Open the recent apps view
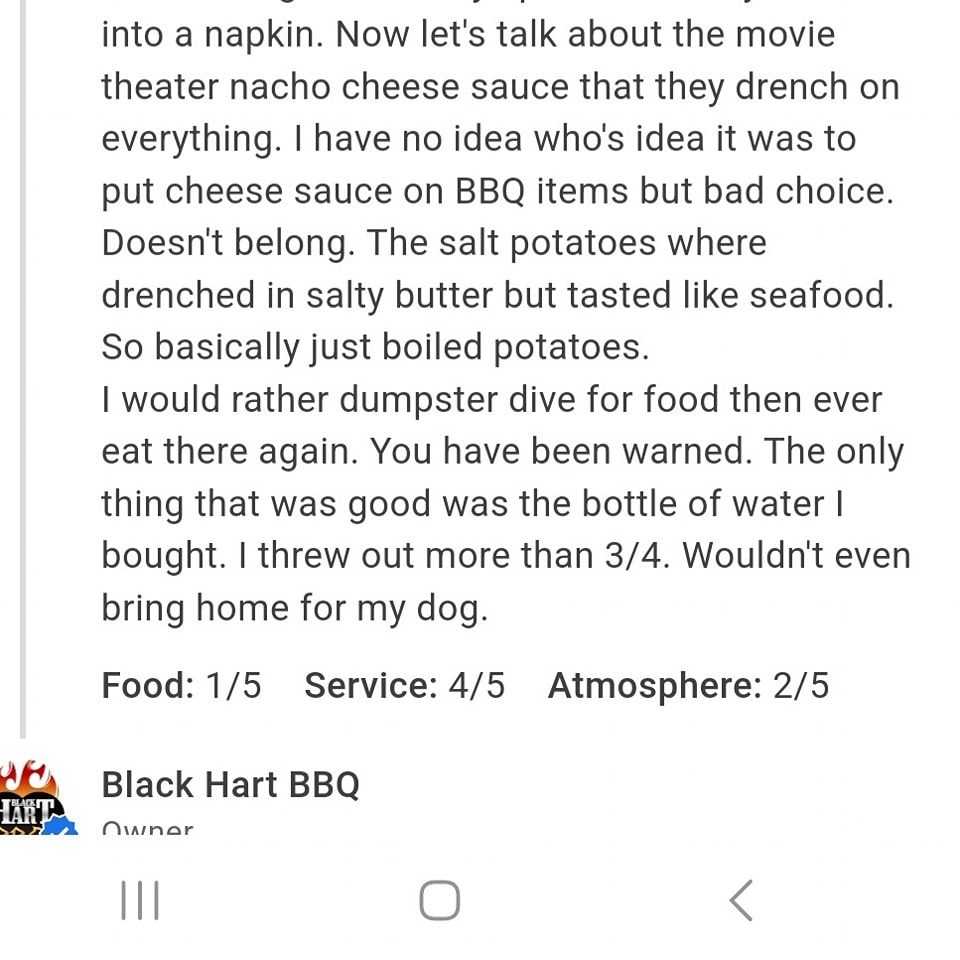The image size is (960, 960). pyautogui.click(x=139, y=900)
